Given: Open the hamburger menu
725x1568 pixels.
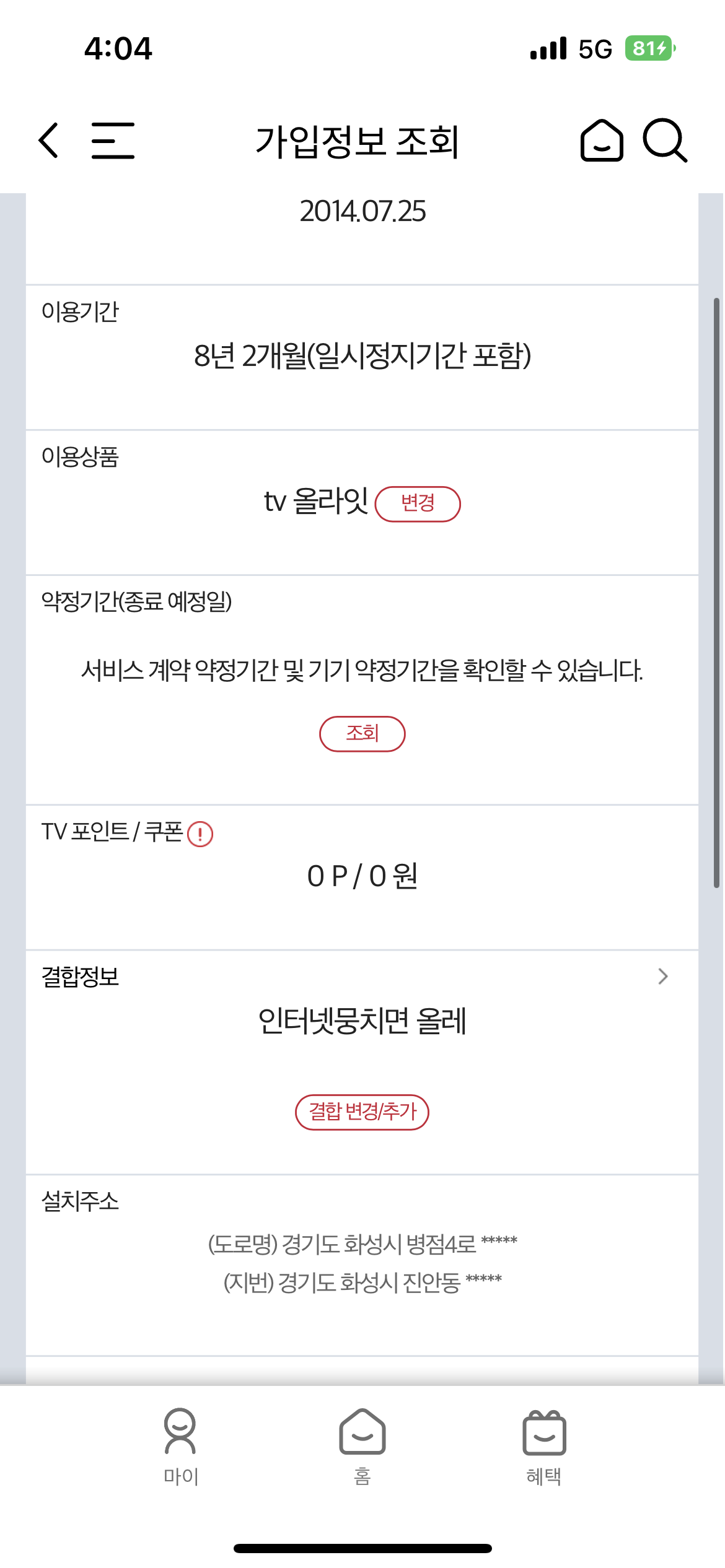Looking at the screenshot, I should click(113, 141).
